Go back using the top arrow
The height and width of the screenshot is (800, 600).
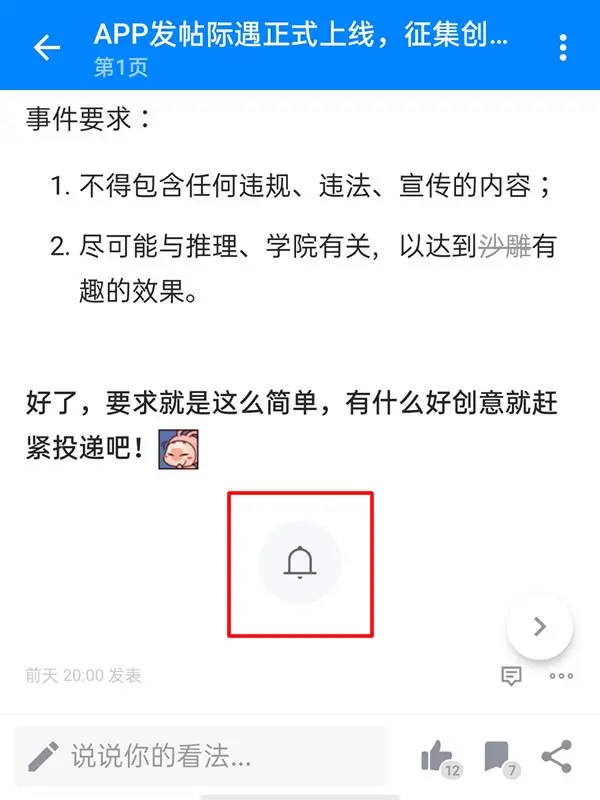click(x=46, y=47)
